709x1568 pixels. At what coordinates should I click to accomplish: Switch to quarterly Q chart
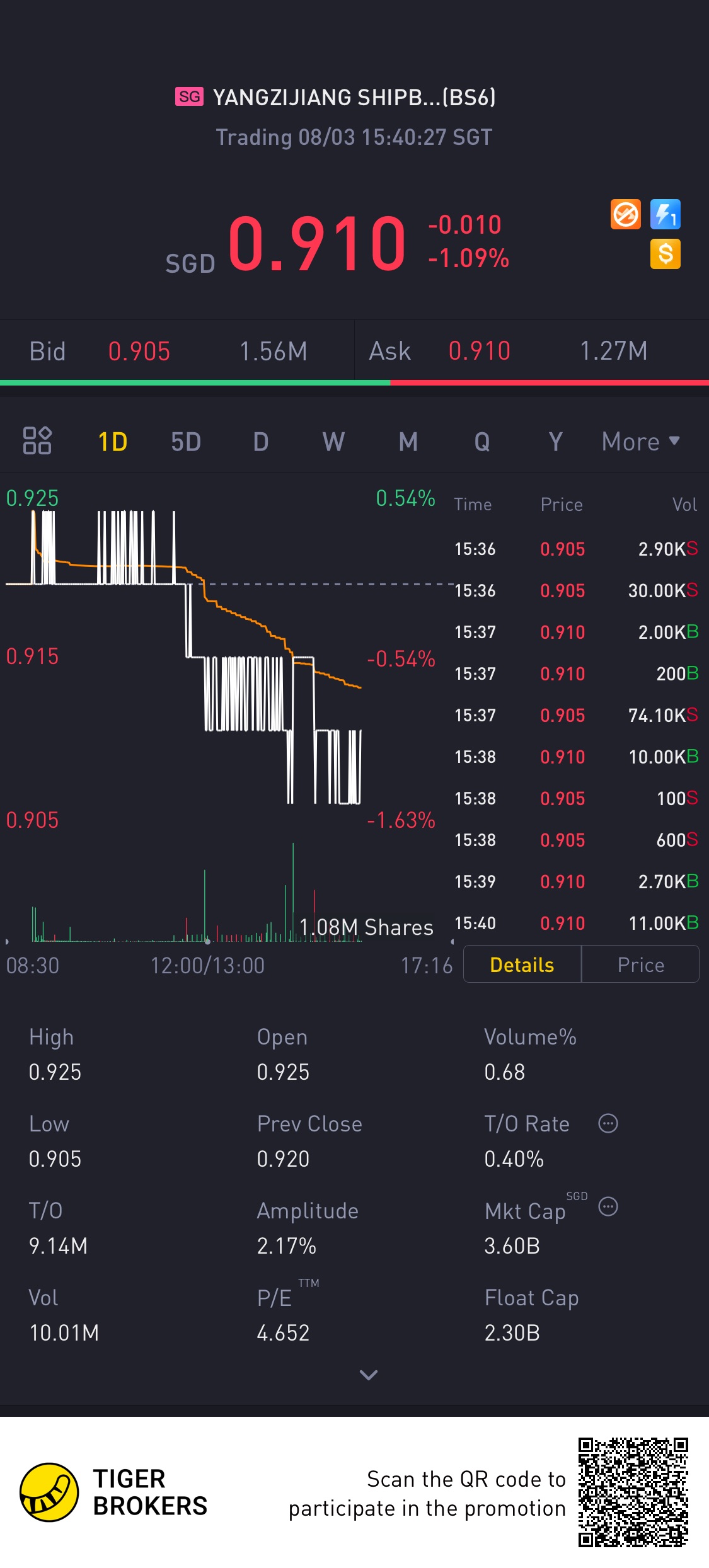482,442
